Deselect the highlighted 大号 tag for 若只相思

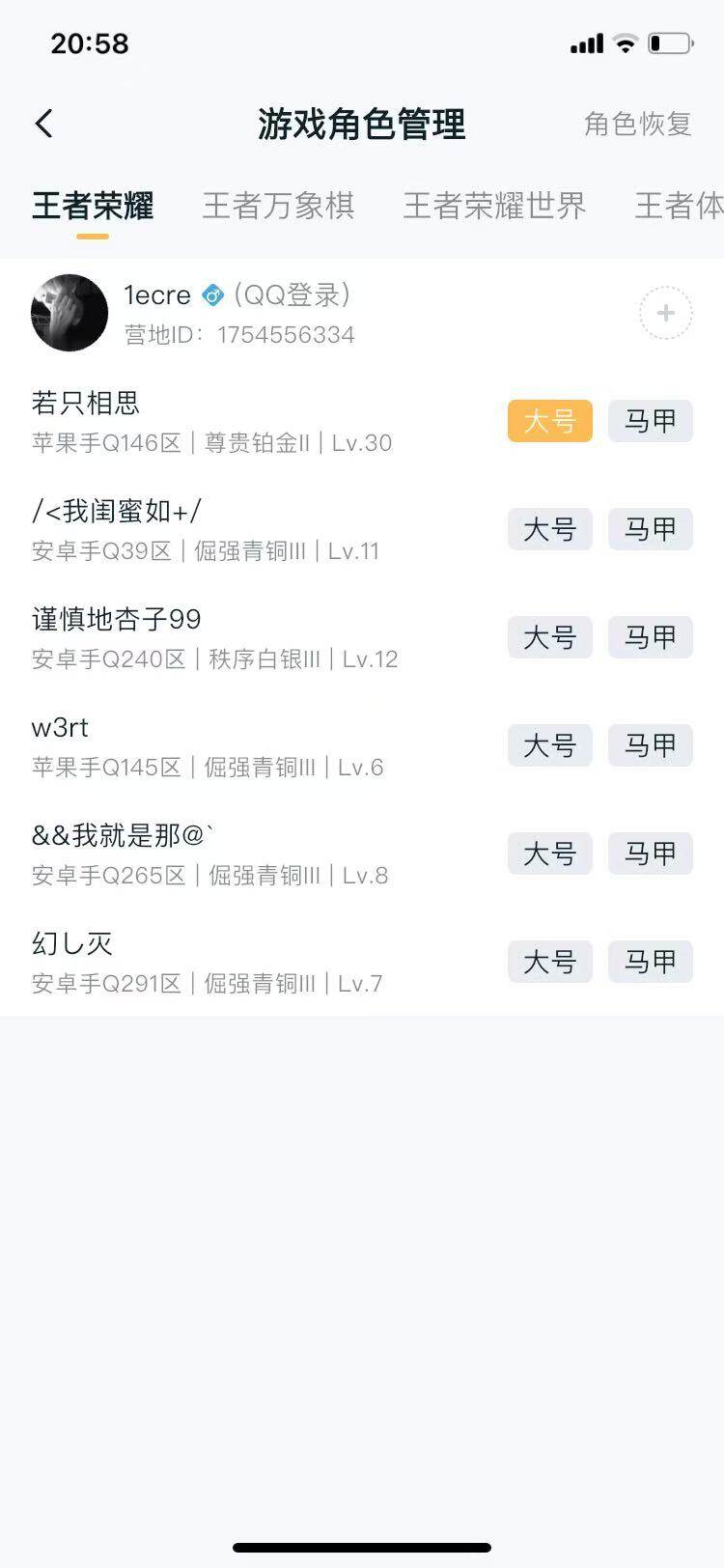pos(548,421)
